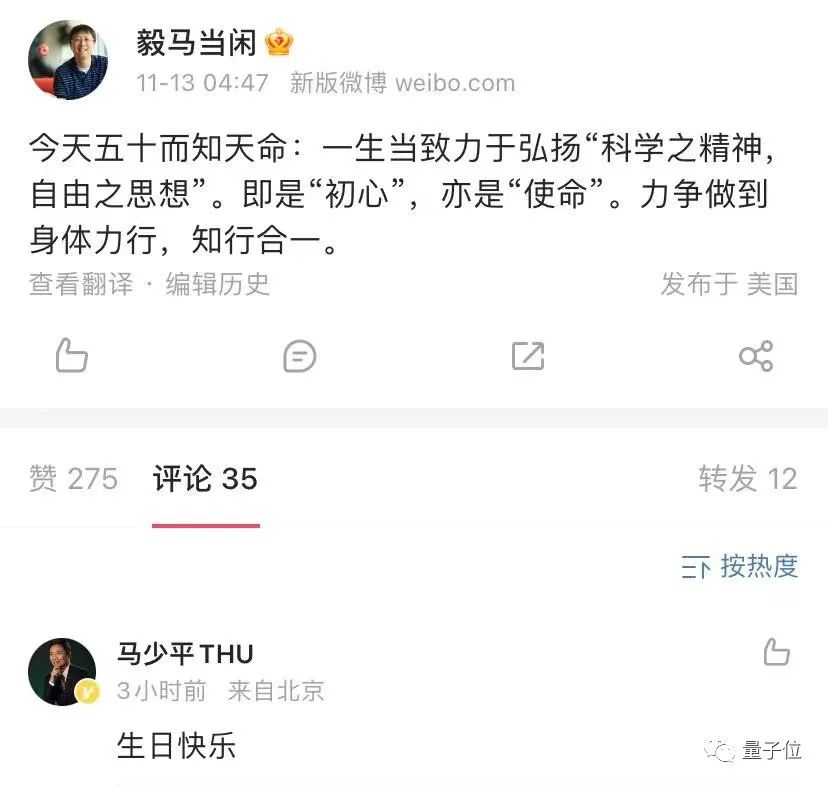Comment on 毅马当闲's post

coord(300,355)
